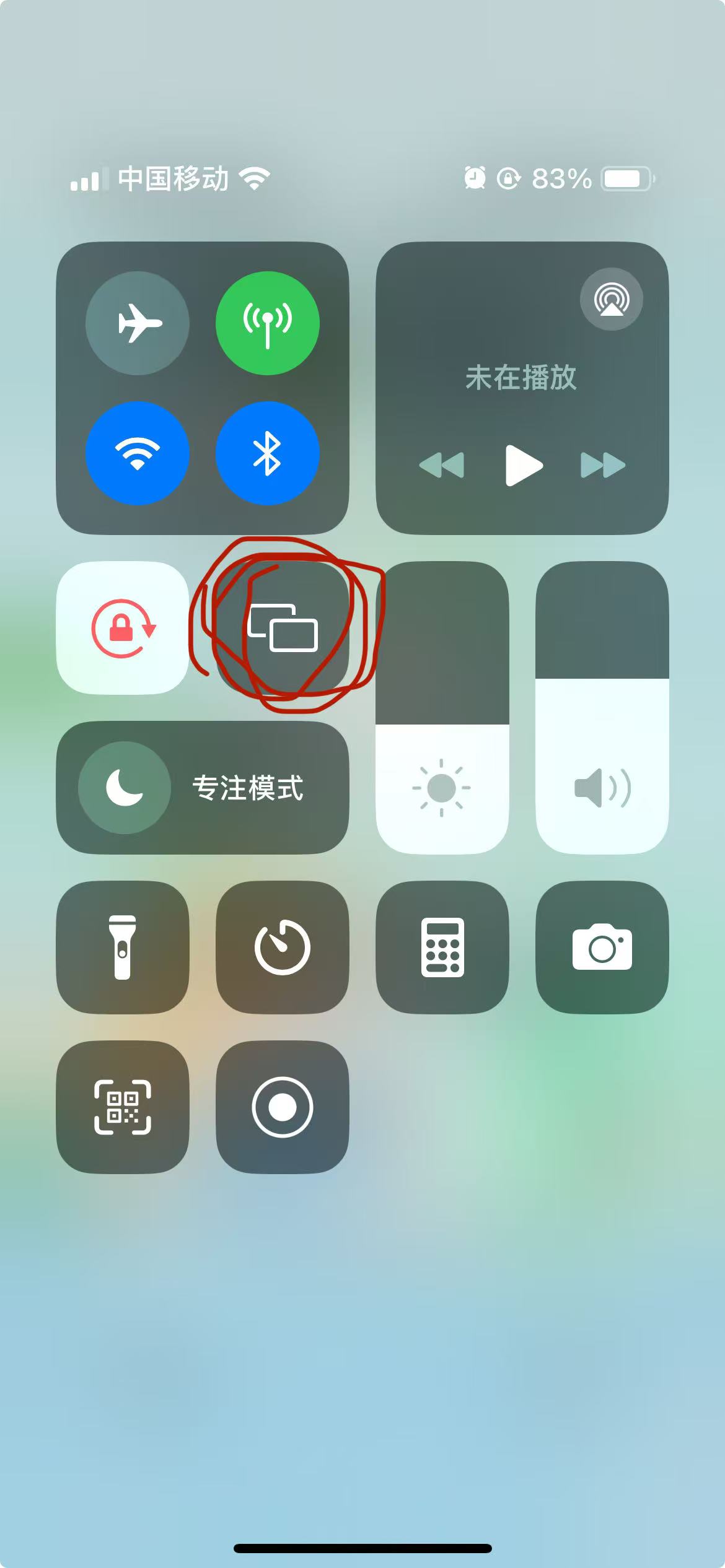This screenshot has width=725, height=1568.
Task: Toggle Focus mode (专注模式)
Action: coord(203,788)
